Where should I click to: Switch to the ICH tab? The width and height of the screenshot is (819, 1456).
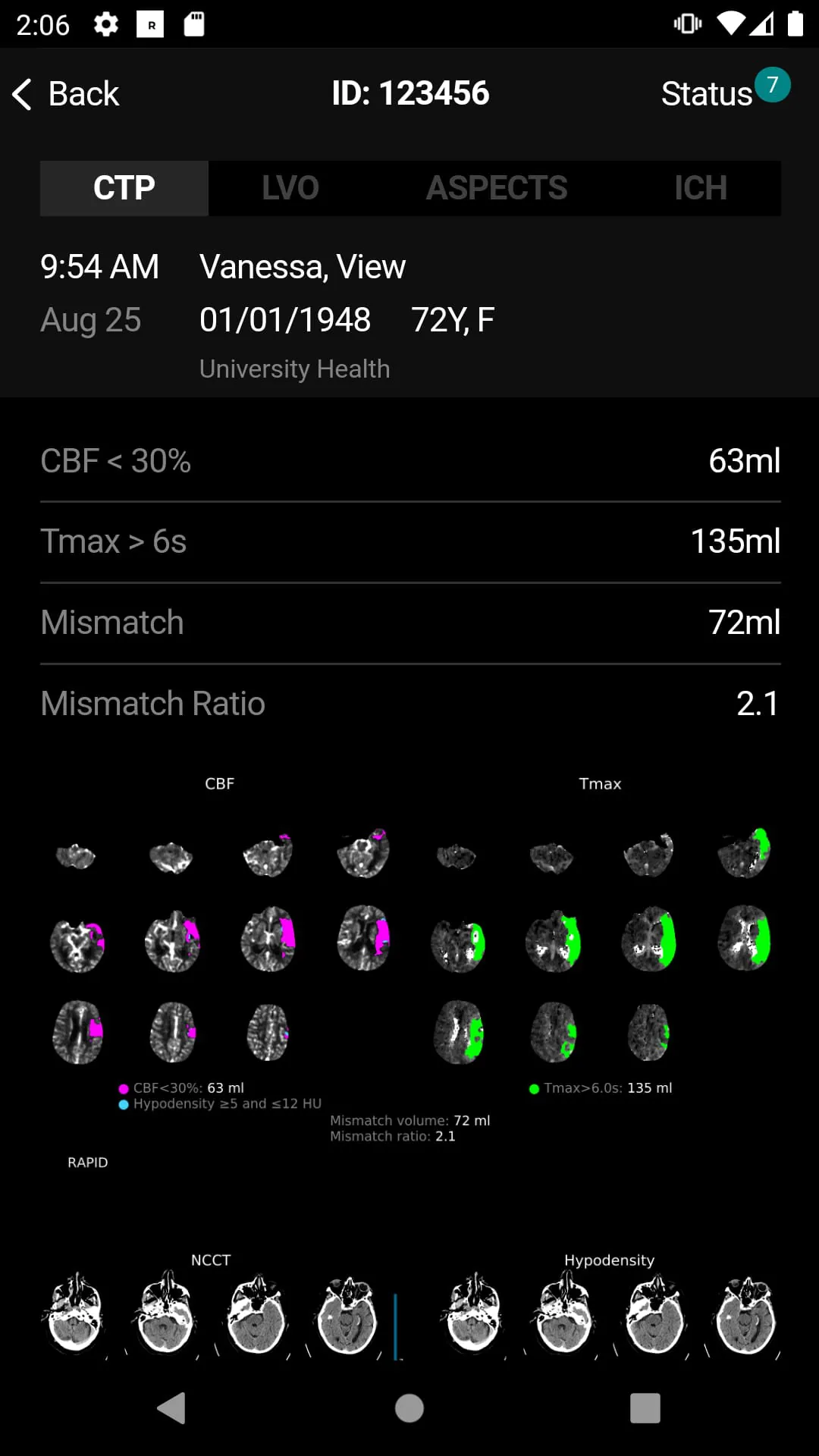(701, 188)
